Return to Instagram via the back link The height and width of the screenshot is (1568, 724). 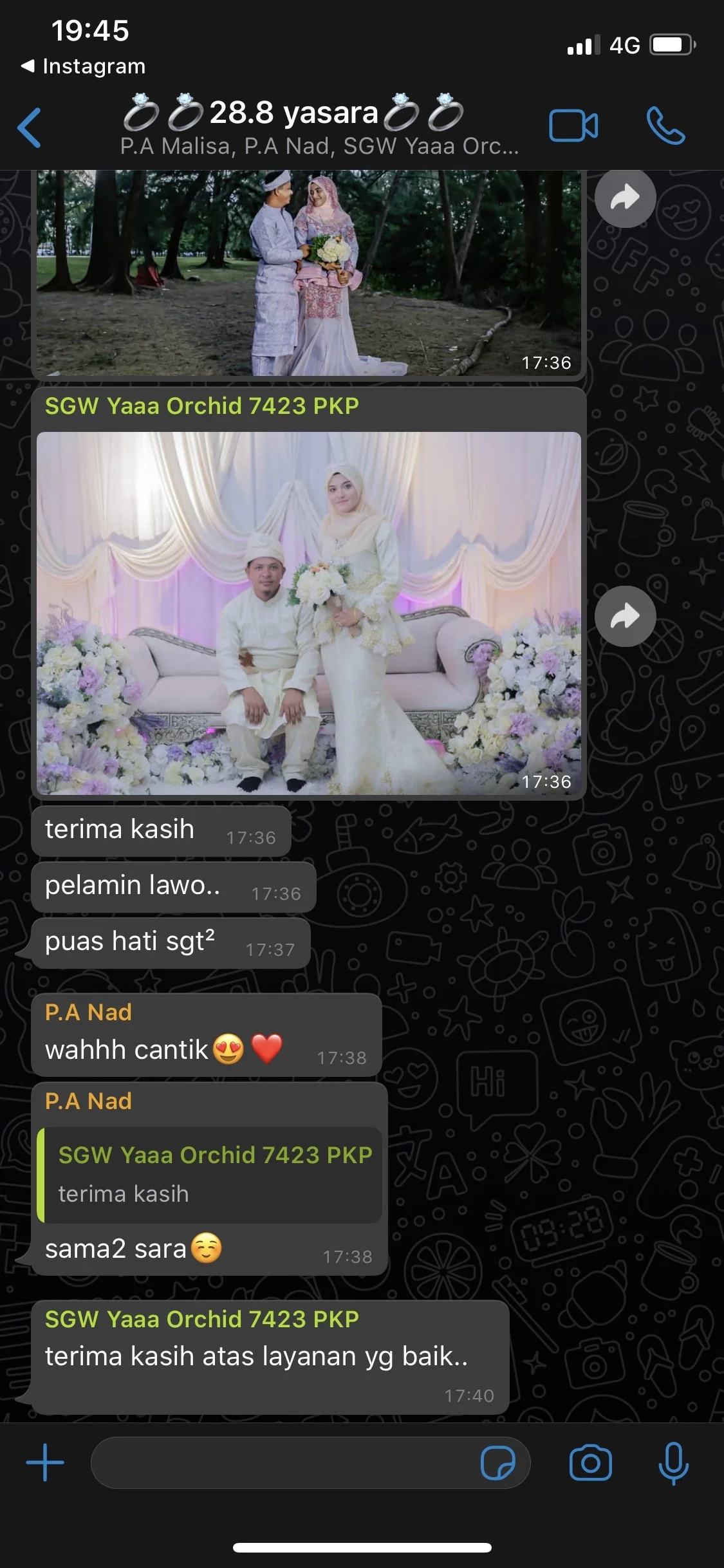coord(84,66)
